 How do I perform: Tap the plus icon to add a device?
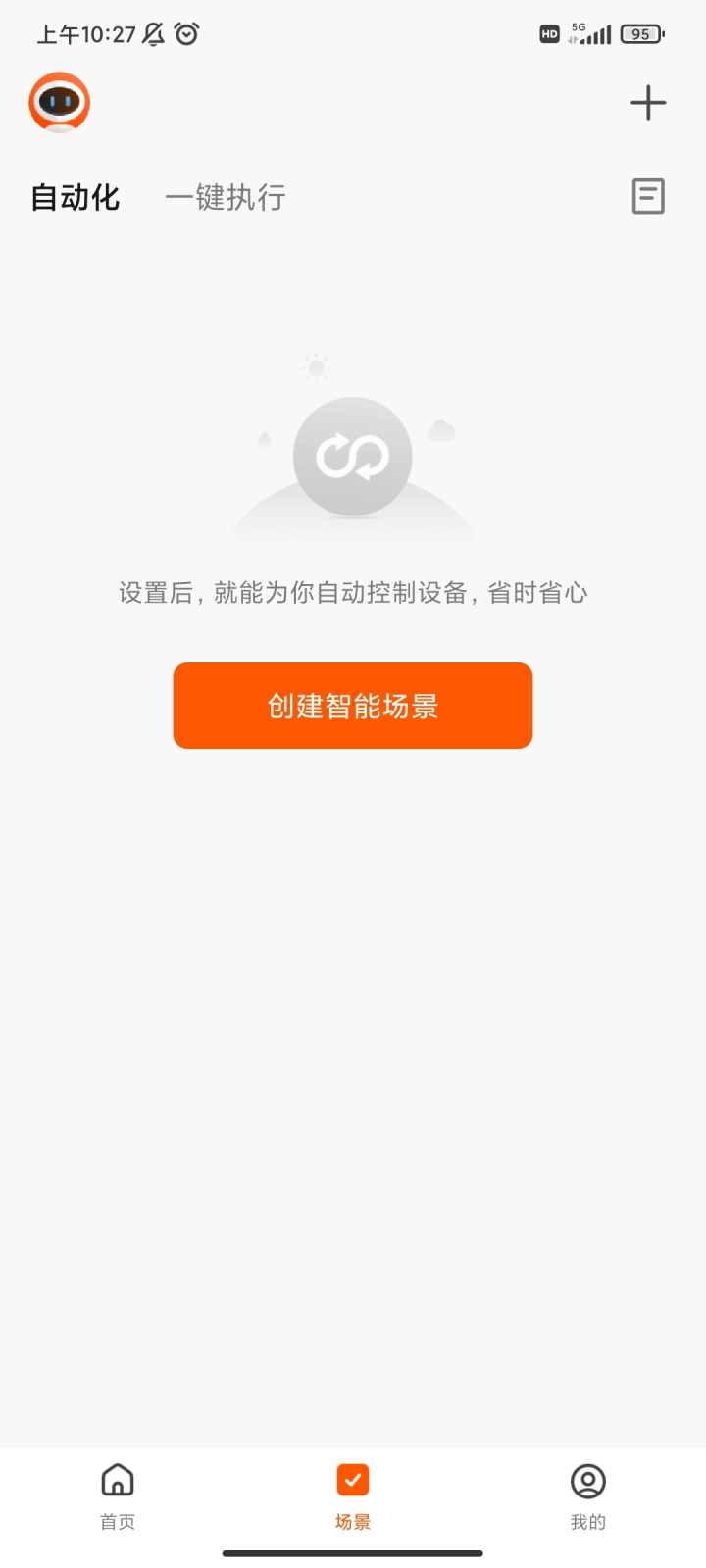647,102
